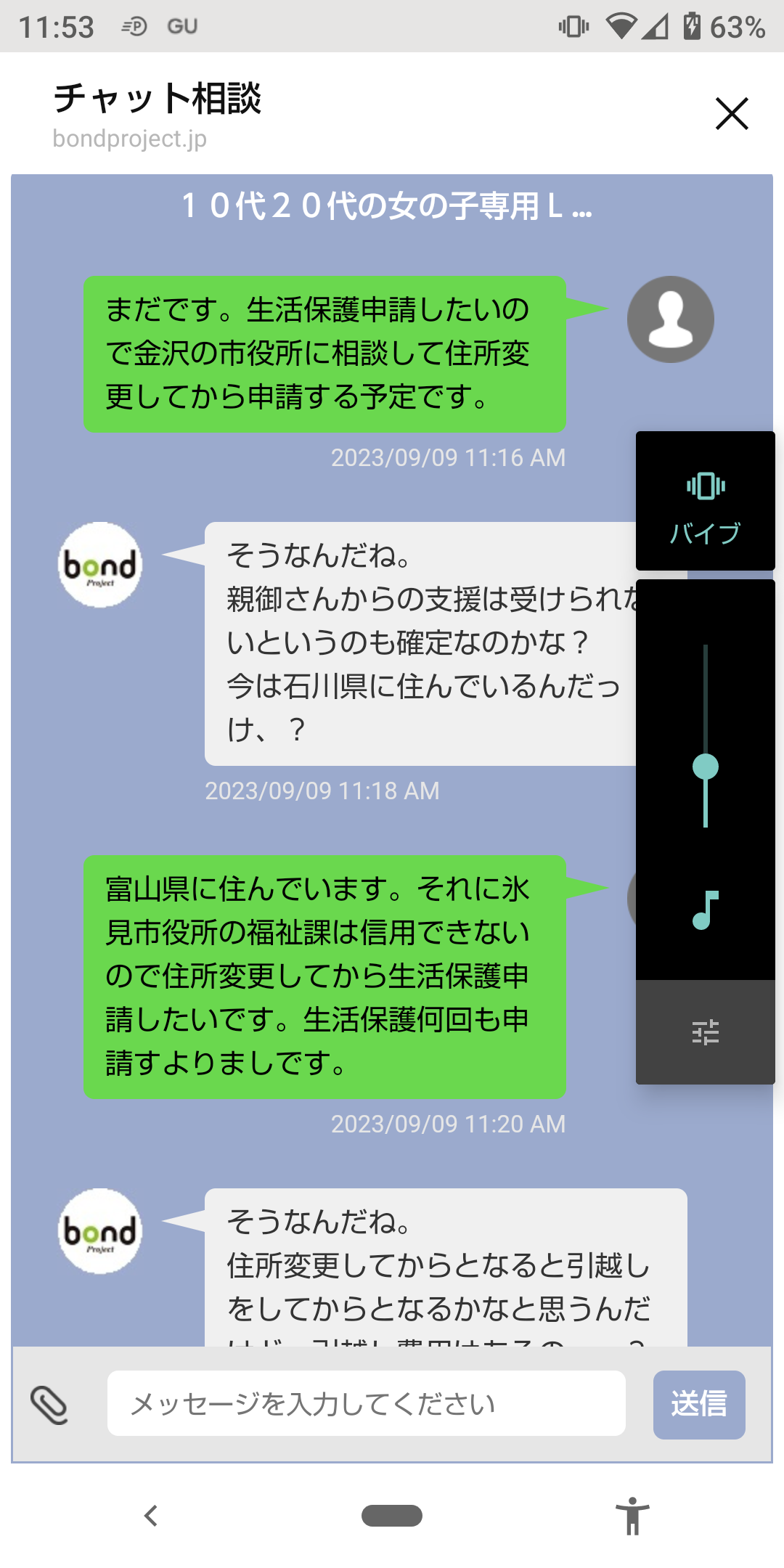Open the volume settings sliders icon
Viewport: 784px width, 1568px height.
(x=706, y=1032)
